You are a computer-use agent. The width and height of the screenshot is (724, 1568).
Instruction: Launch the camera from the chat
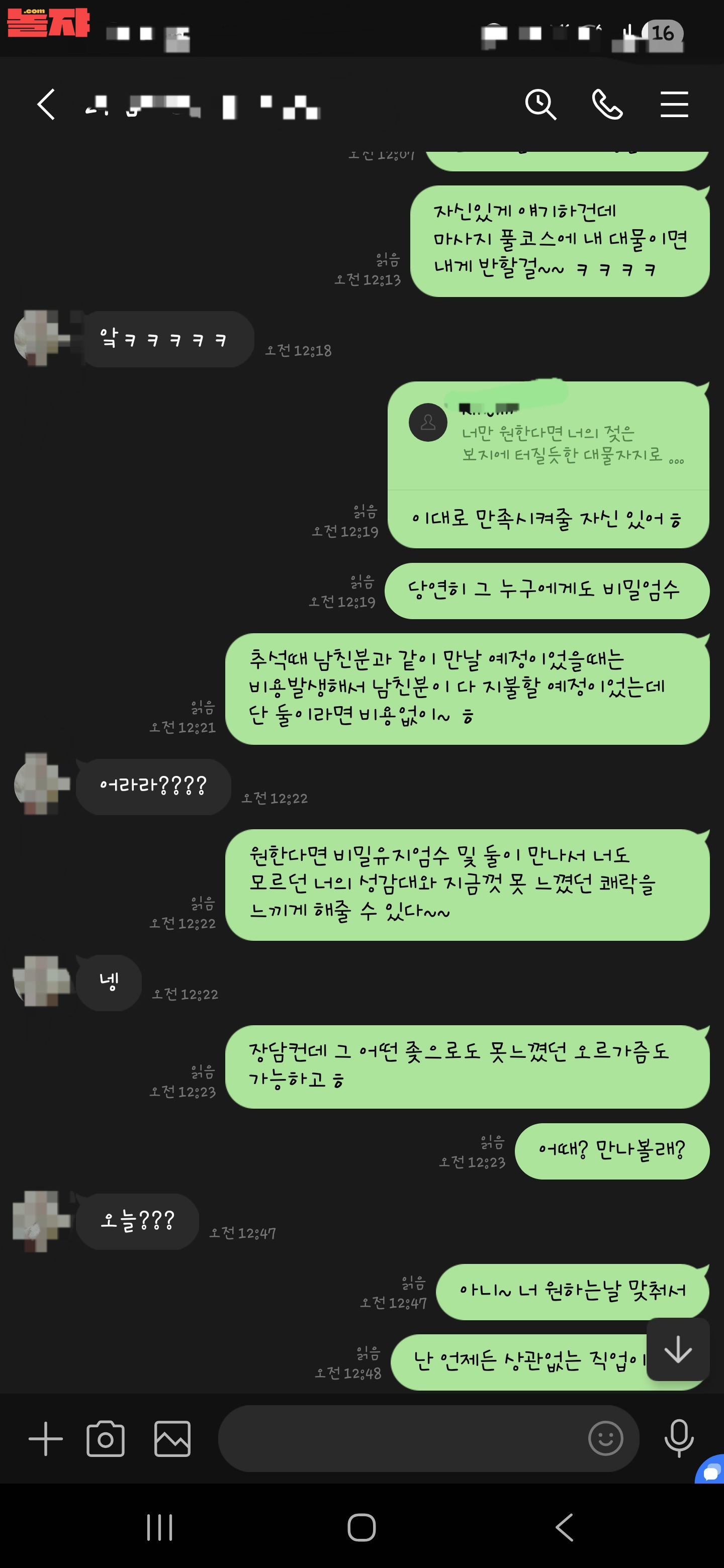106,1439
